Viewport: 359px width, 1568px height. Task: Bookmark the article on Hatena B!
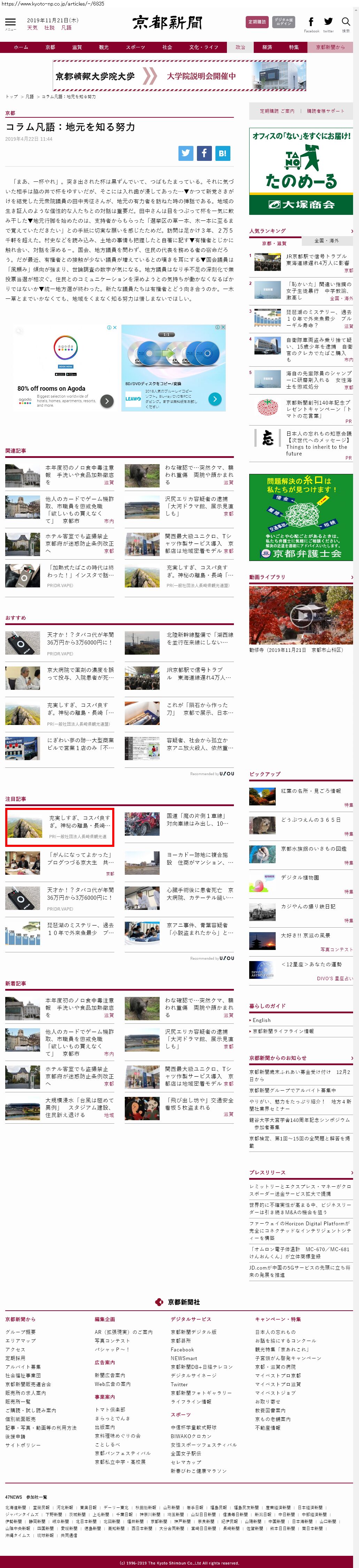(222, 154)
